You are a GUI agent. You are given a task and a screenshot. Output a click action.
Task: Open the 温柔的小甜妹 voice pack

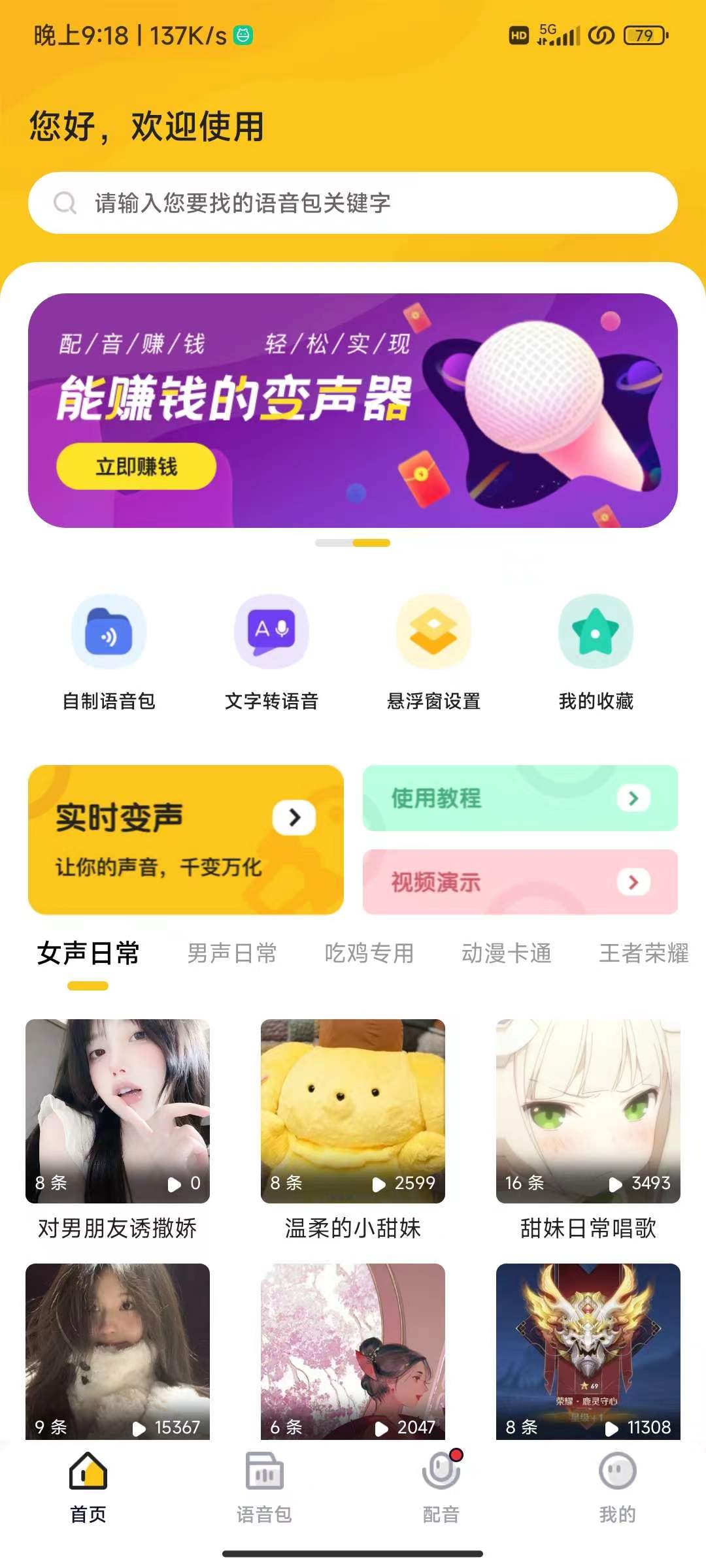point(353,1111)
